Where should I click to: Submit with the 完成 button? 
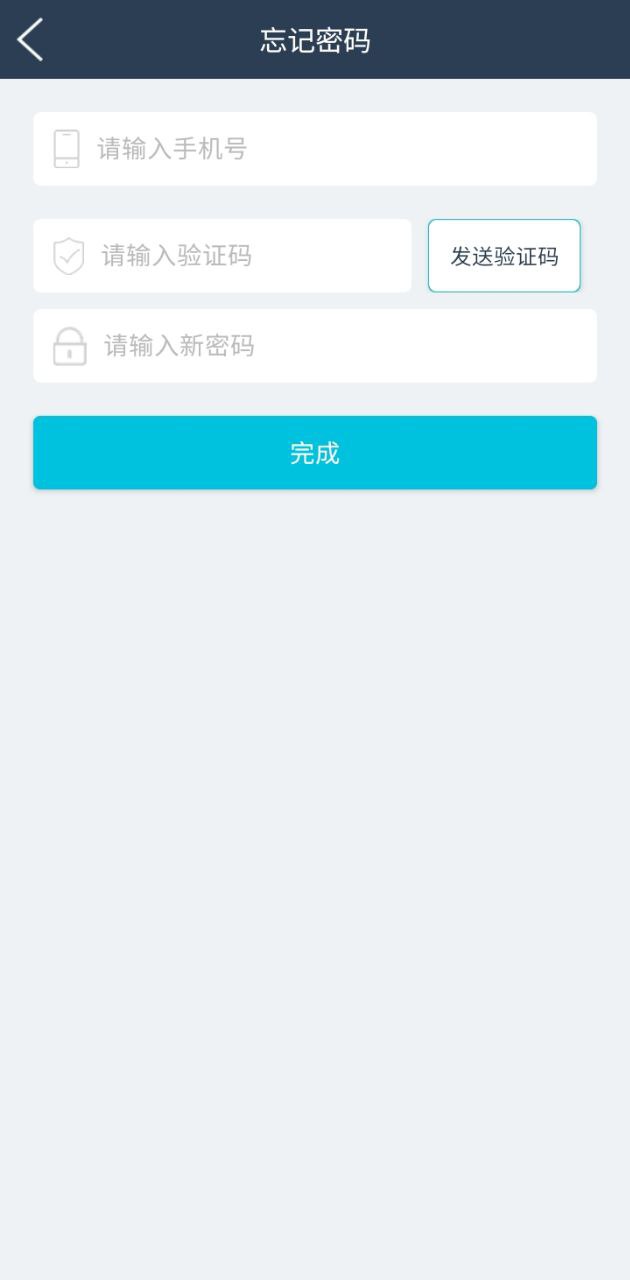pos(315,453)
